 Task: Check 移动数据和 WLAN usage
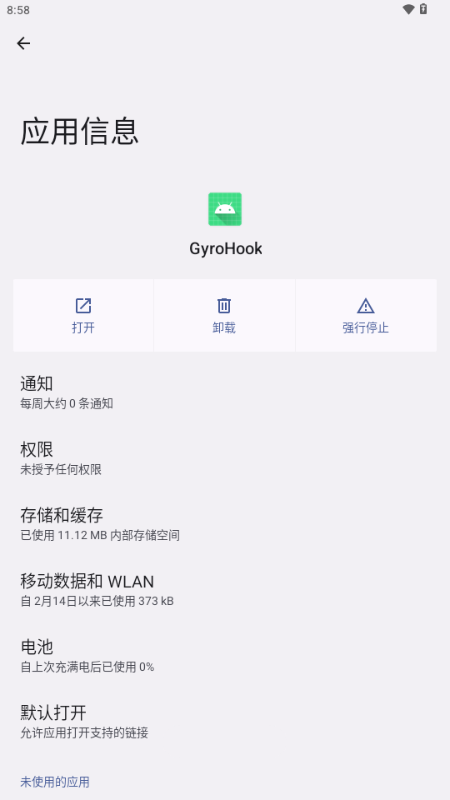click(225, 590)
